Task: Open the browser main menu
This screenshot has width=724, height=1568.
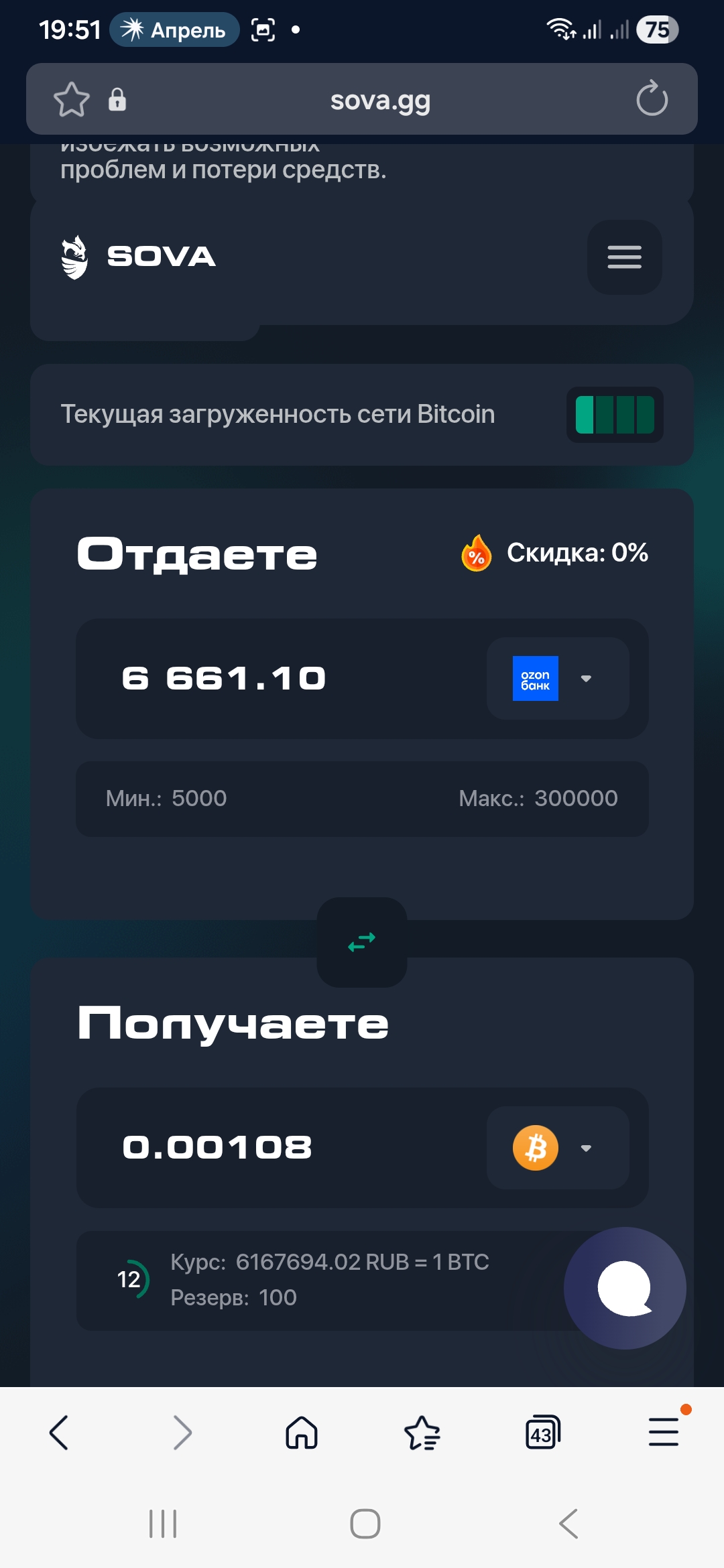Action: pos(664,1433)
